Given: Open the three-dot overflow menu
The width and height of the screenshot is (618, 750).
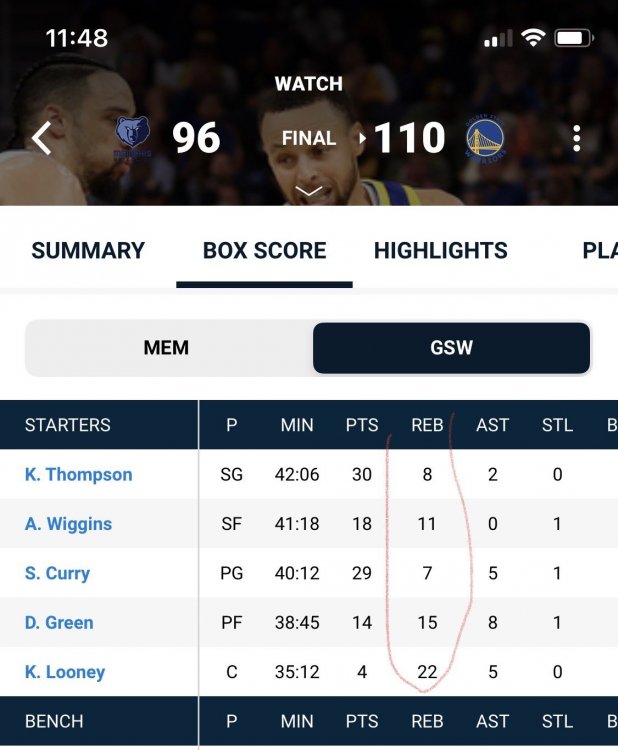Looking at the screenshot, I should [x=577, y=139].
